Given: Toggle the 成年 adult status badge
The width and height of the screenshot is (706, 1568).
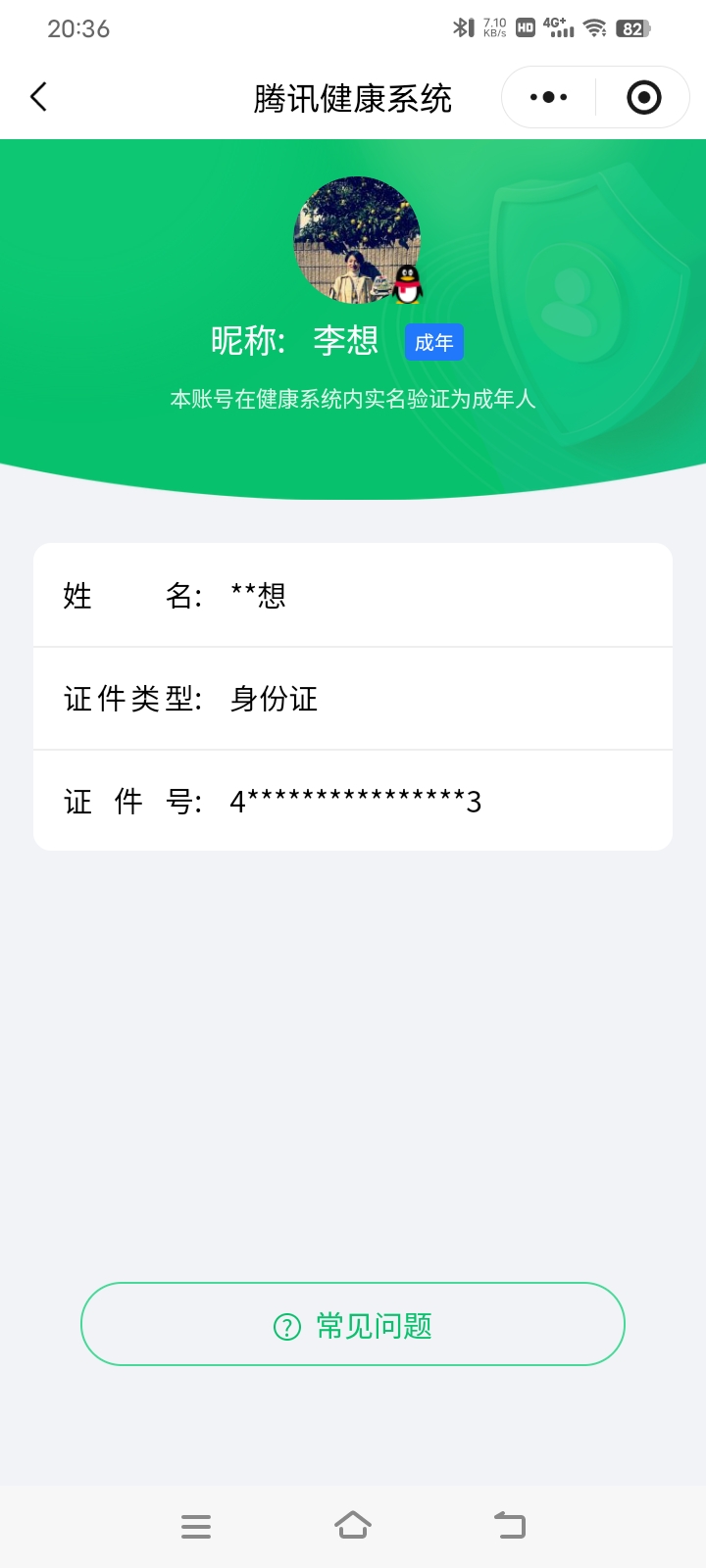Looking at the screenshot, I should tap(434, 342).
